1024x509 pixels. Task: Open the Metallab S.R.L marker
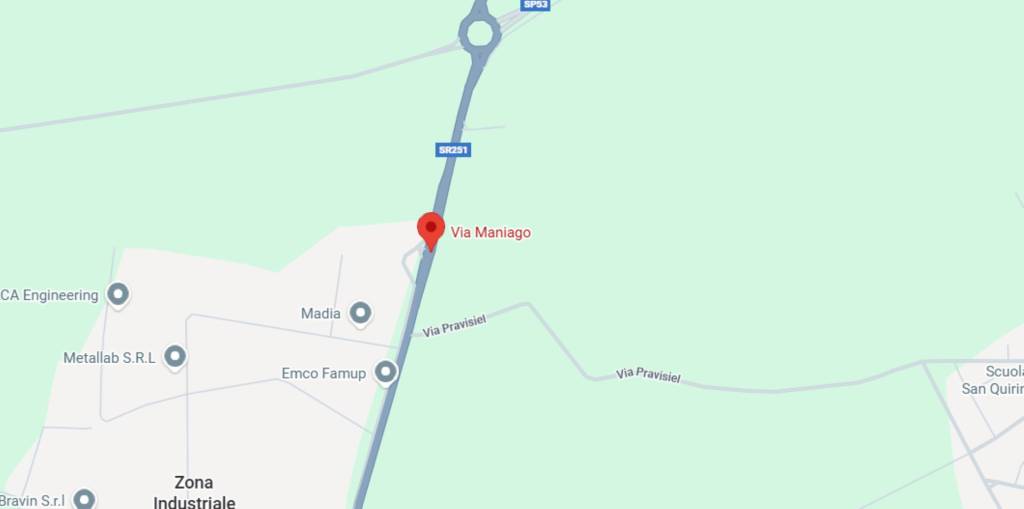tap(175, 357)
